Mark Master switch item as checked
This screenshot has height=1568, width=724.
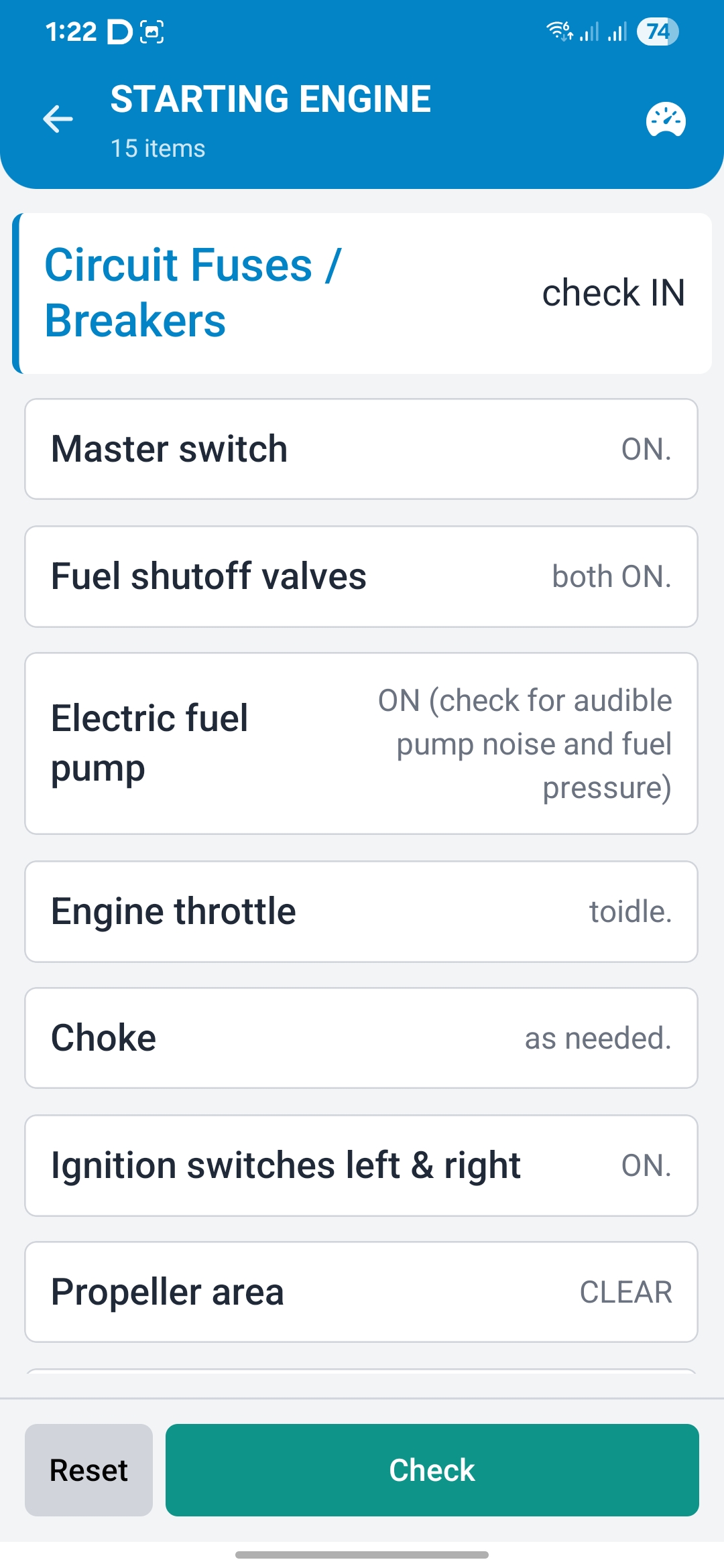361,448
